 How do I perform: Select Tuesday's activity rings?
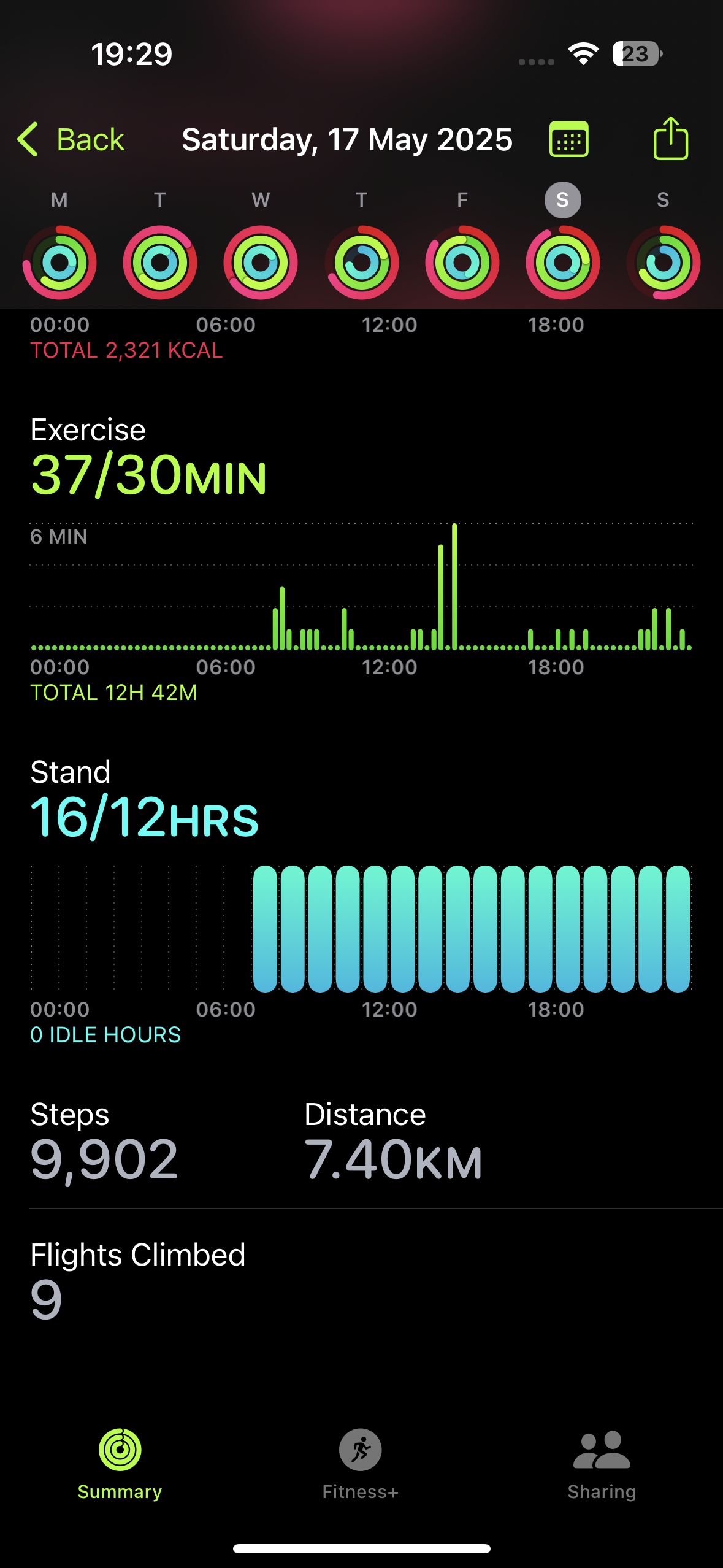[160, 263]
